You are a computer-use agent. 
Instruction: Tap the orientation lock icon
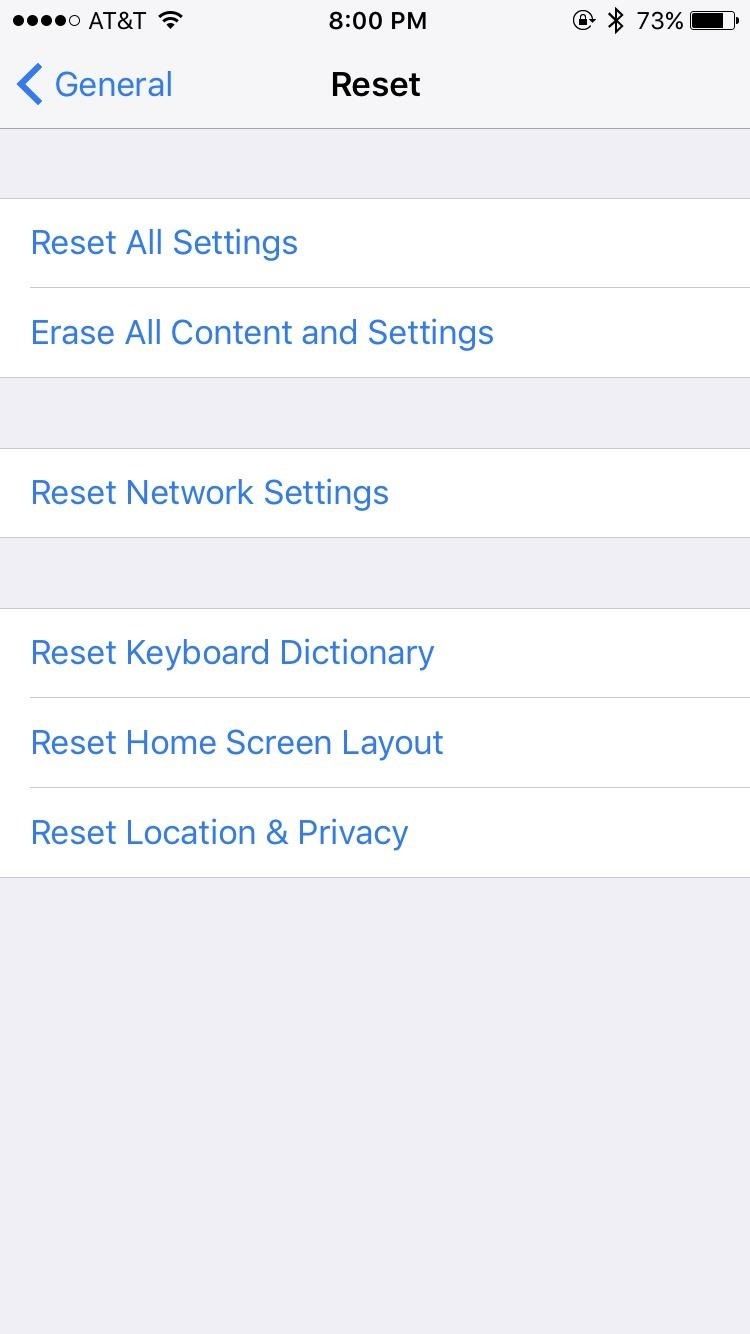click(x=583, y=20)
